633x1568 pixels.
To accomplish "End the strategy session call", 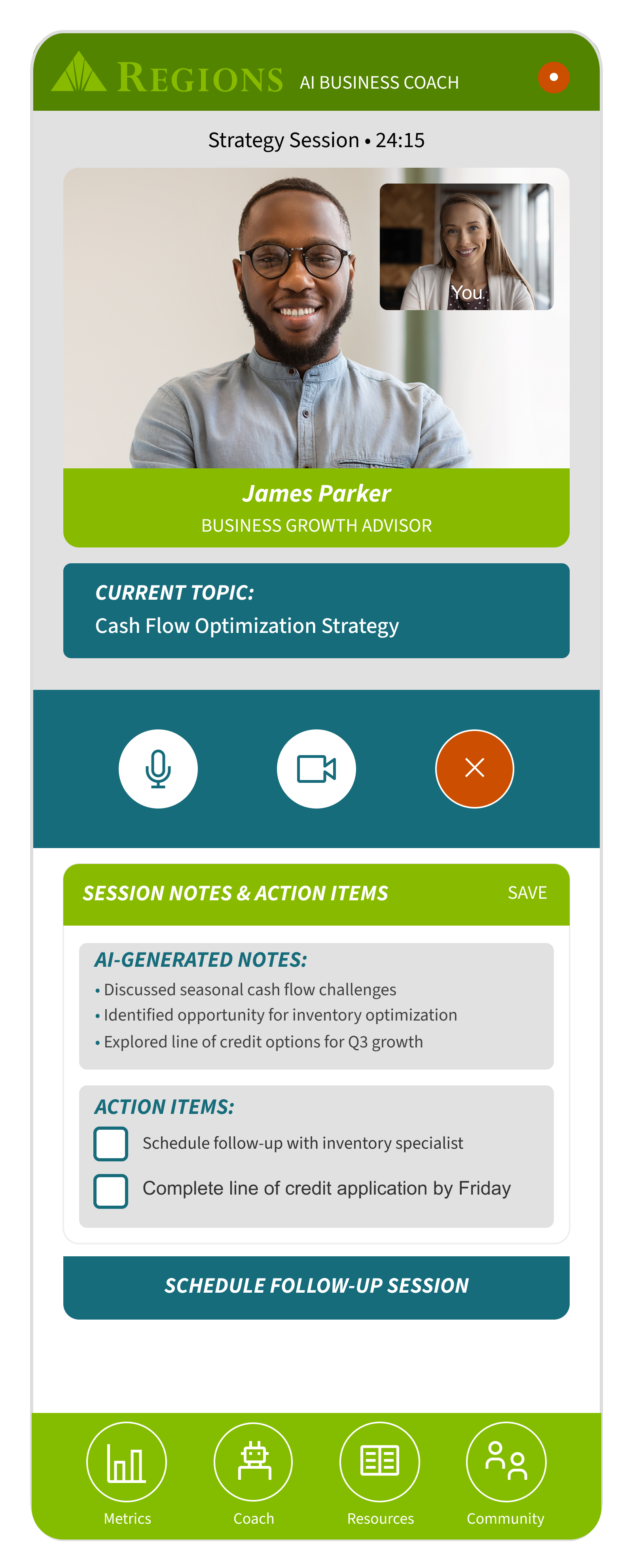I will [474, 769].
